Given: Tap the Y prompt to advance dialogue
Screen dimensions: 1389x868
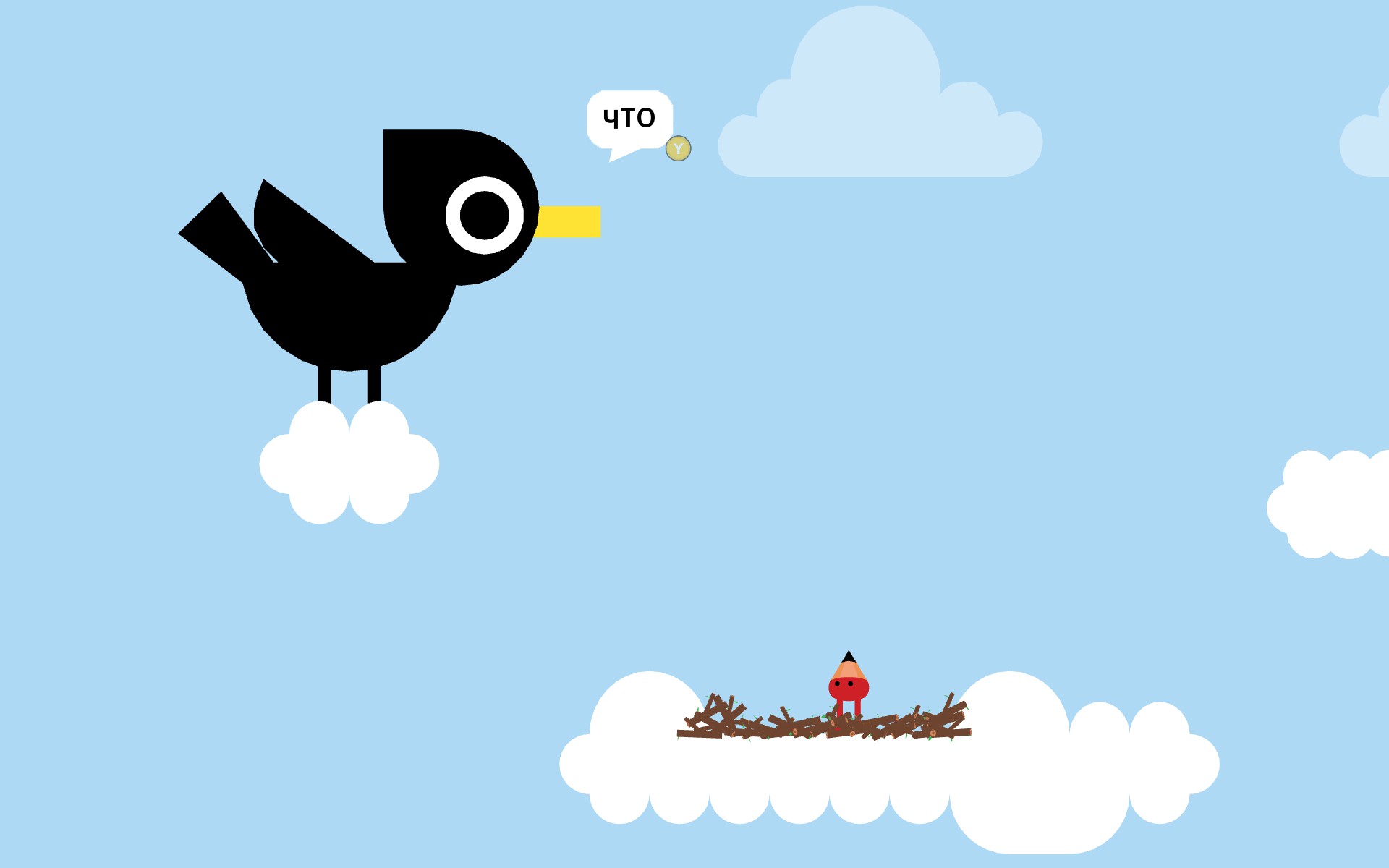Looking at the screenshot, I should pyautogui.click(x=678, y=148).
